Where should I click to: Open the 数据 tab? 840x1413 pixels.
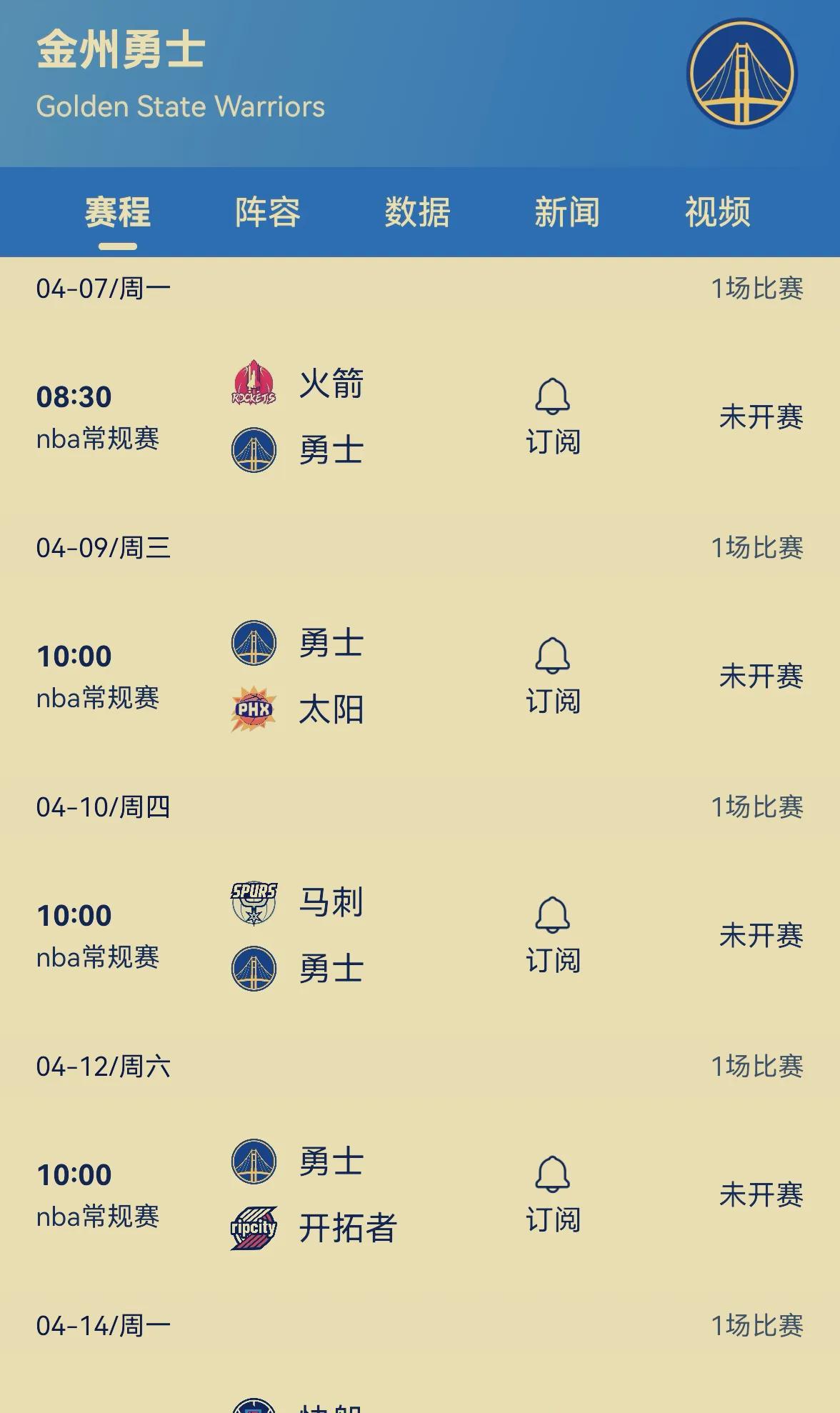tap(418, 212)
